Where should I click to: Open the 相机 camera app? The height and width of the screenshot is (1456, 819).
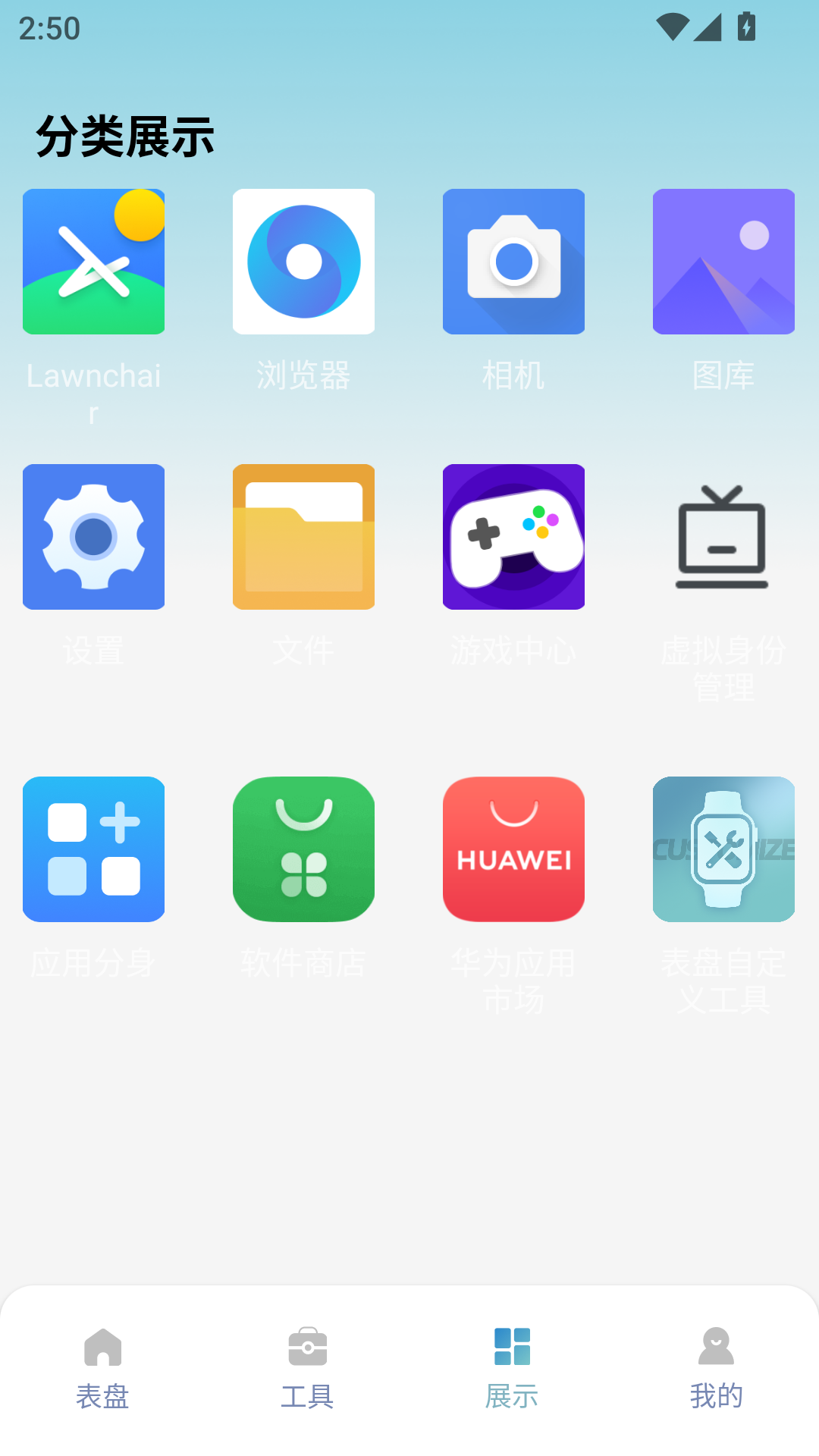[x=513, y=262]
